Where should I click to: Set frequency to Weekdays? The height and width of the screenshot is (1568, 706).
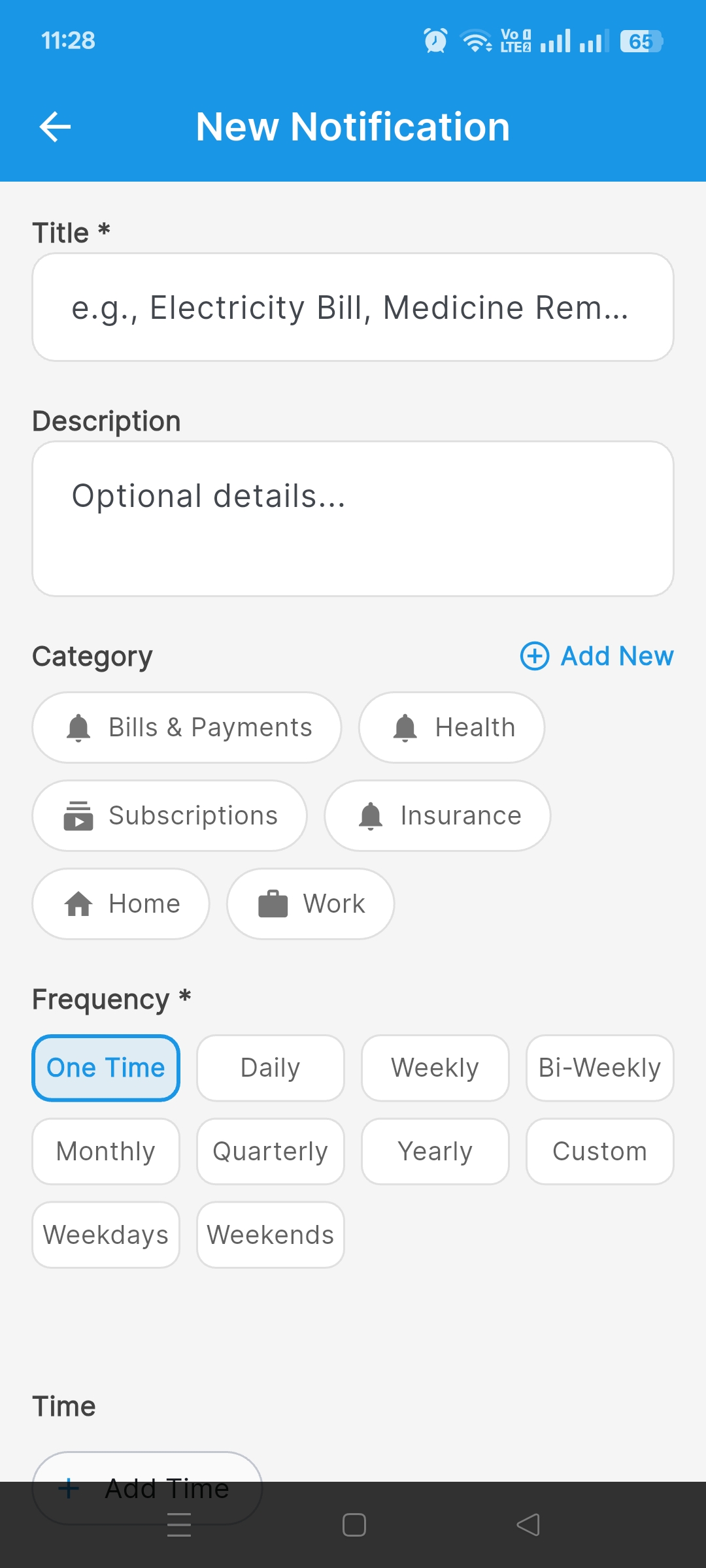(x=106, y=1235)
